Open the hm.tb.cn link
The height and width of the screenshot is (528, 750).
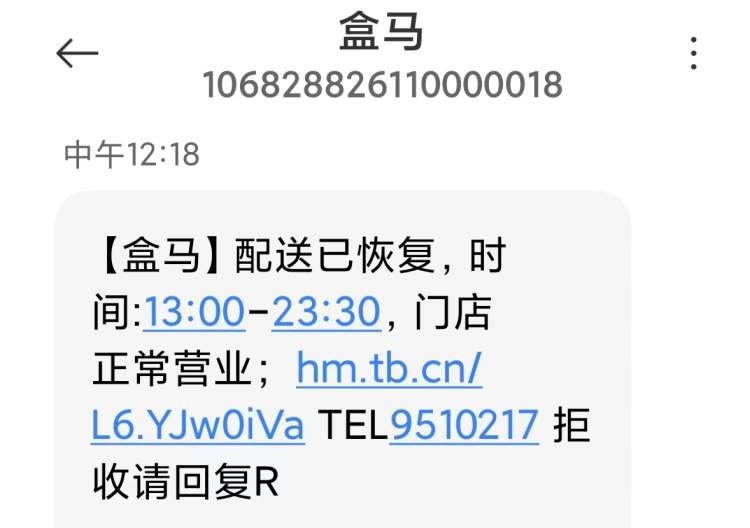pos(389,371)
